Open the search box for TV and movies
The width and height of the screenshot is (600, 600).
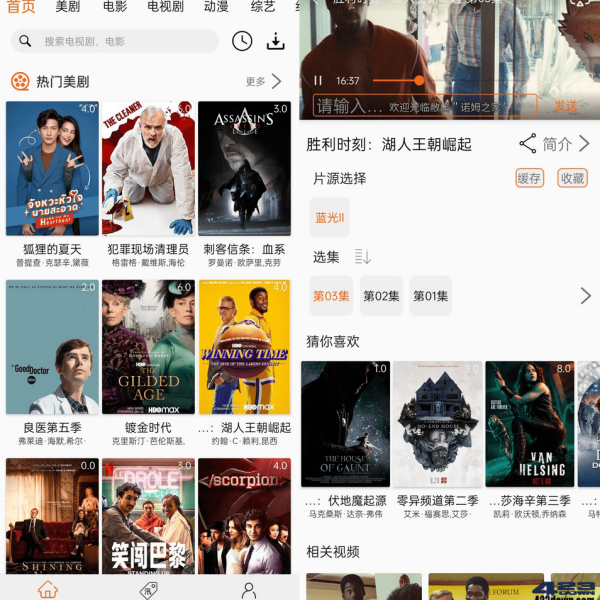coord(115,41)
